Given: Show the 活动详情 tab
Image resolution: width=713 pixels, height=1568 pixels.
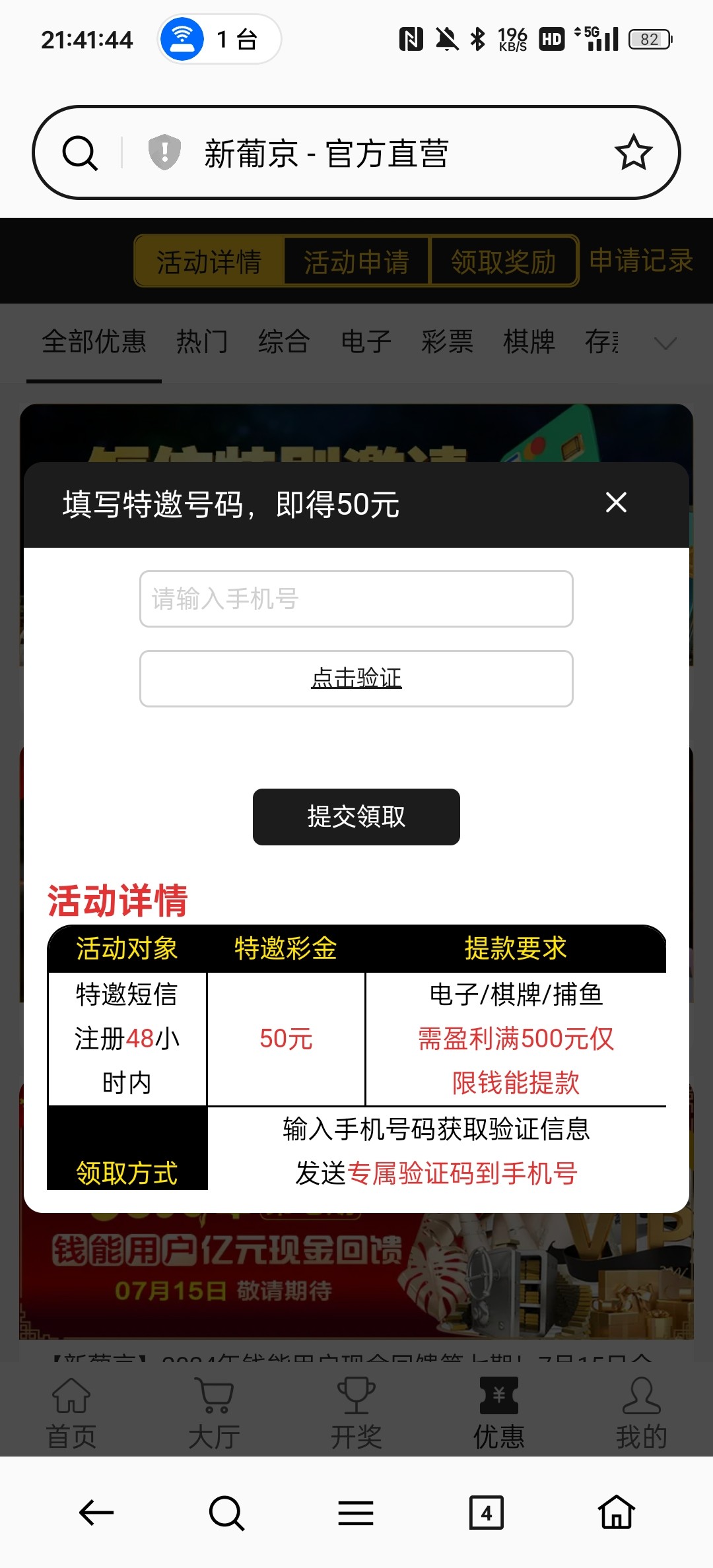Looking at the screenshot, I should tap(209, 261).
